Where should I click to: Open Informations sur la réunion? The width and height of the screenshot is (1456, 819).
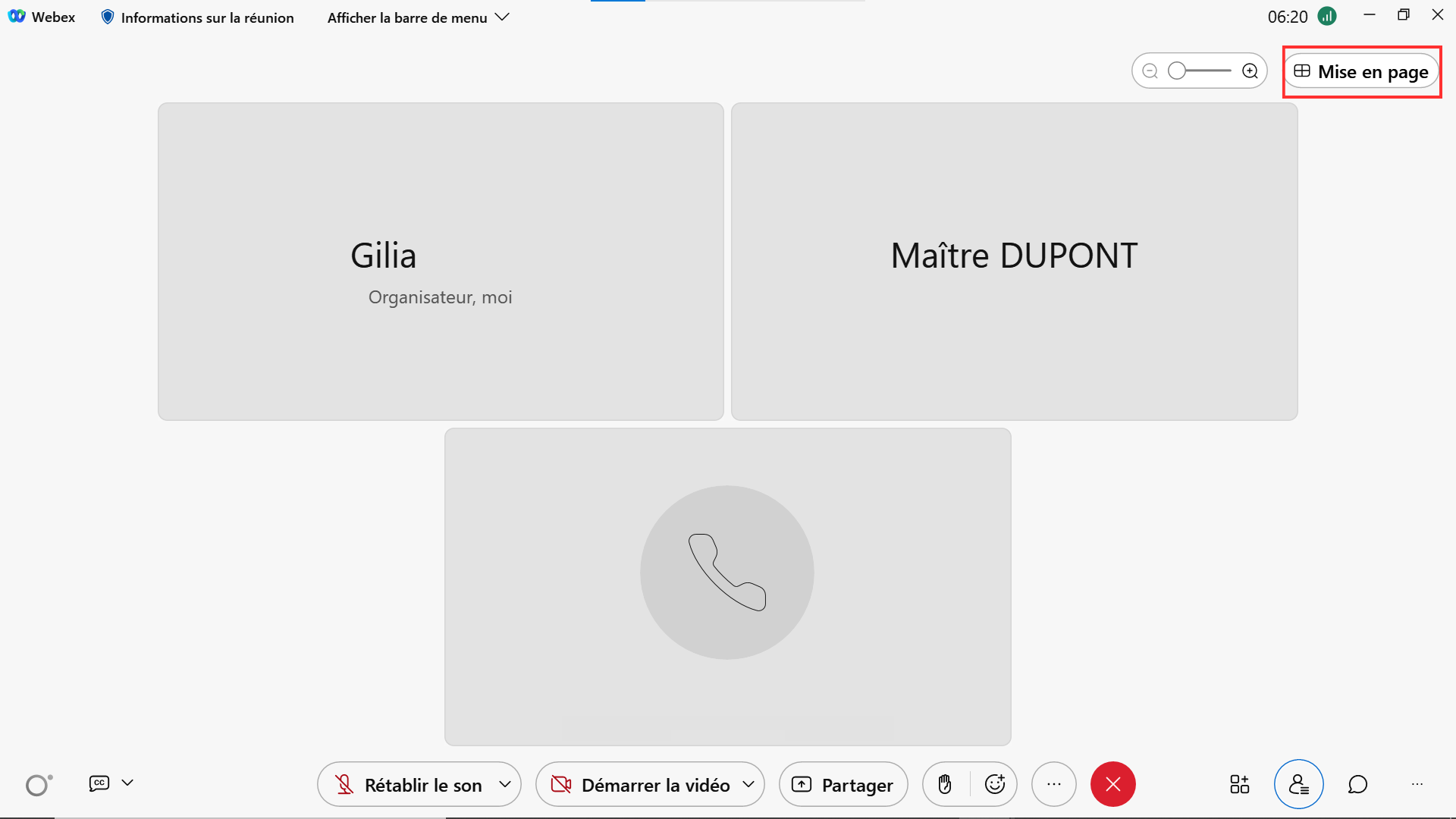pyautogui.click(x=198, y=17)
